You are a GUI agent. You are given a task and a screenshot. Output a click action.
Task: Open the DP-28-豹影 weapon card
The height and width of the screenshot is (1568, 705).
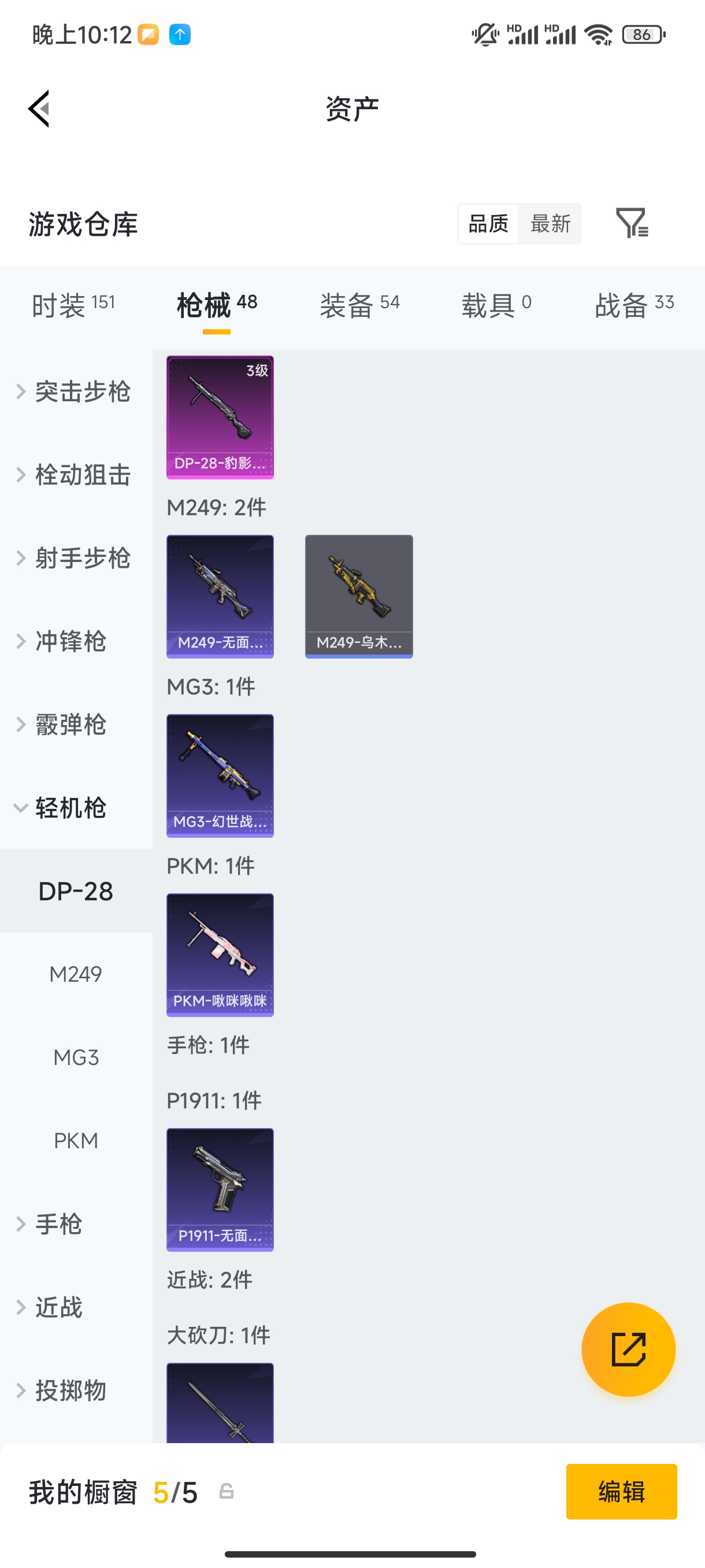(220, 417)
